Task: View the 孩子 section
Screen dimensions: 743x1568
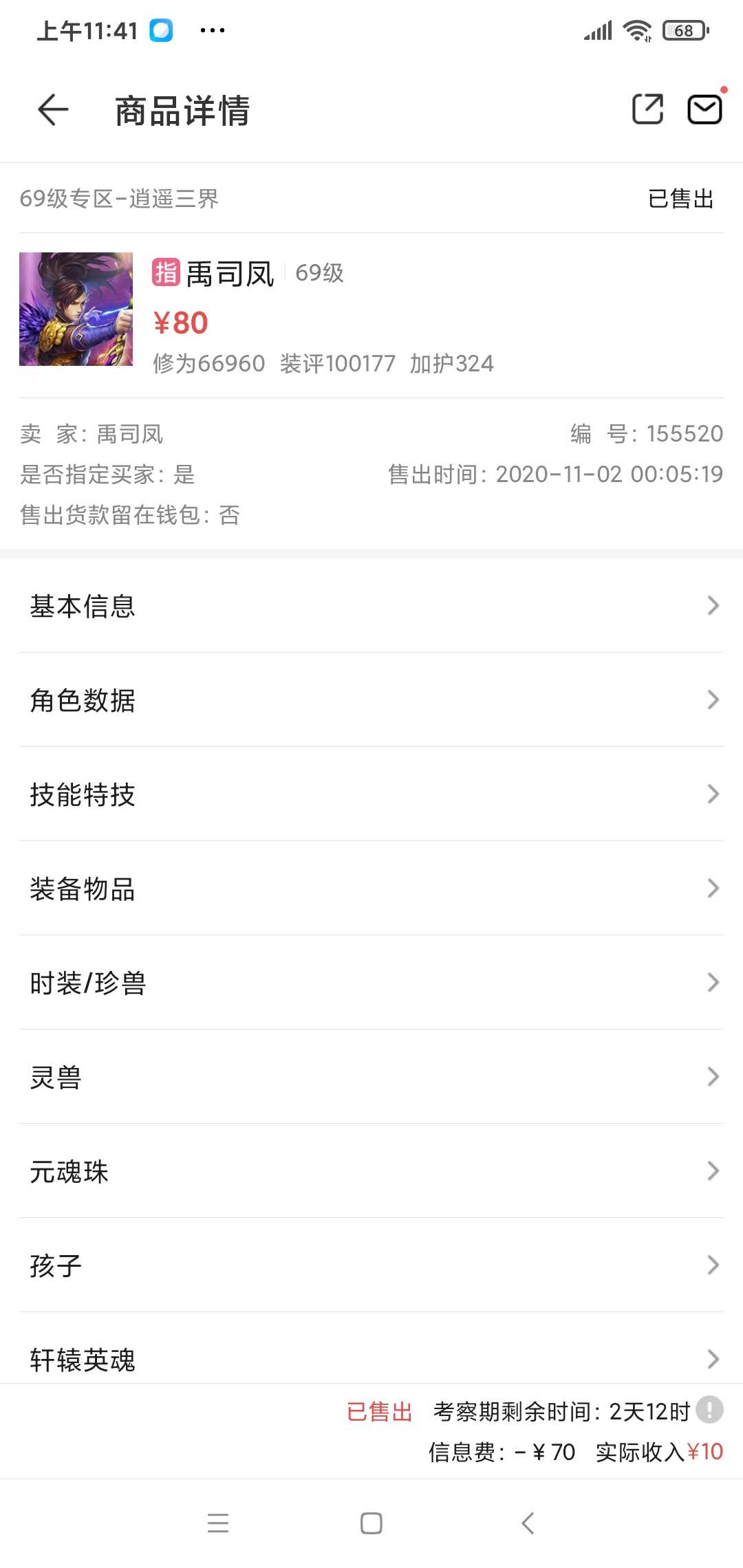Action: click(x=371, y=1265)
